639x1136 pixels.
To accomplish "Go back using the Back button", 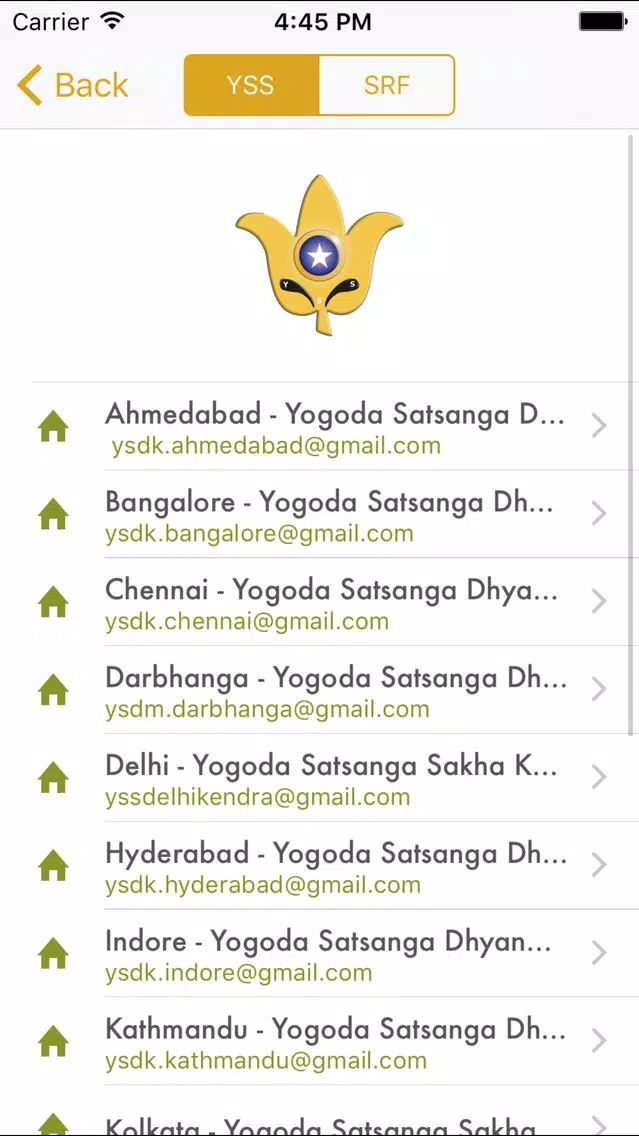I will [x=72, y=85].
